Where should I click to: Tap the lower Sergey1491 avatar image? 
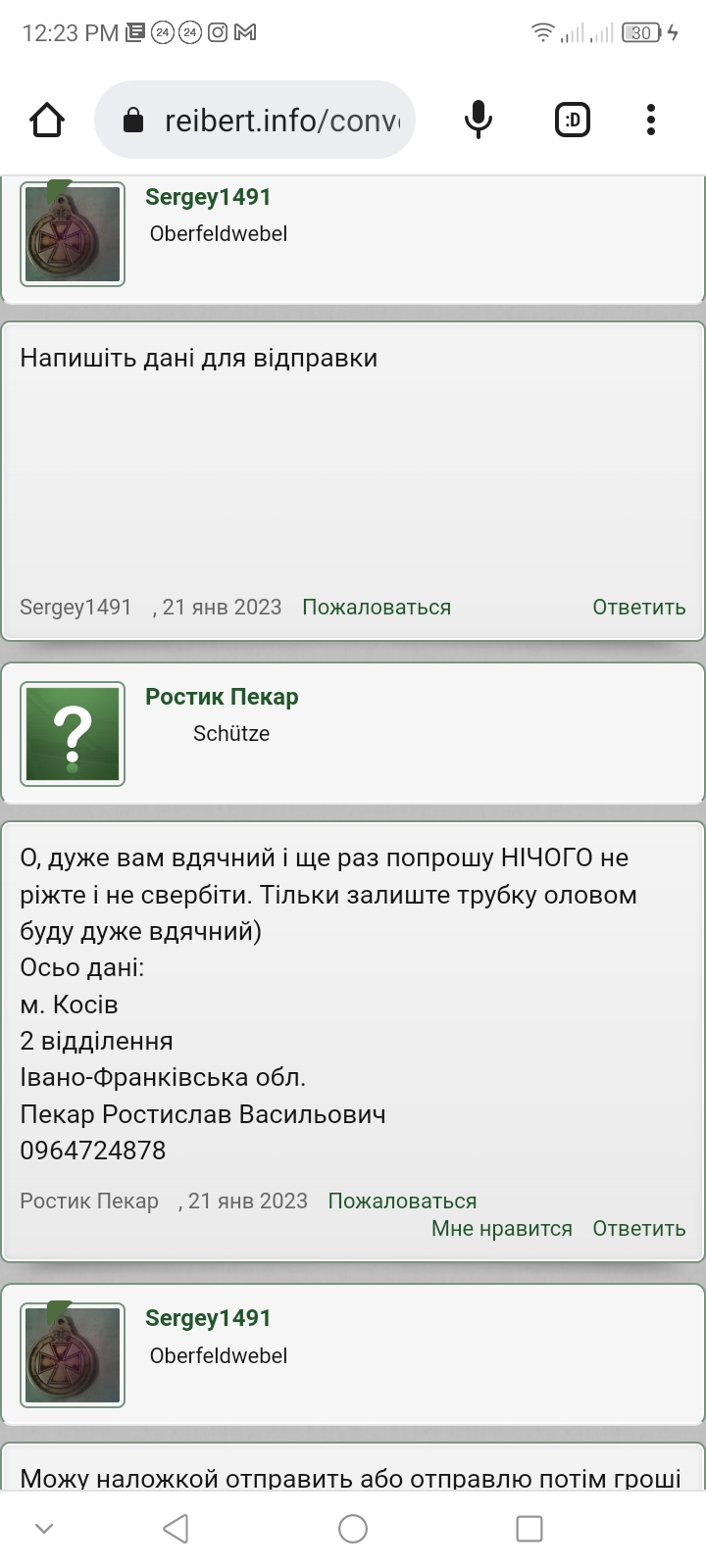click(x=73, y=1355)
